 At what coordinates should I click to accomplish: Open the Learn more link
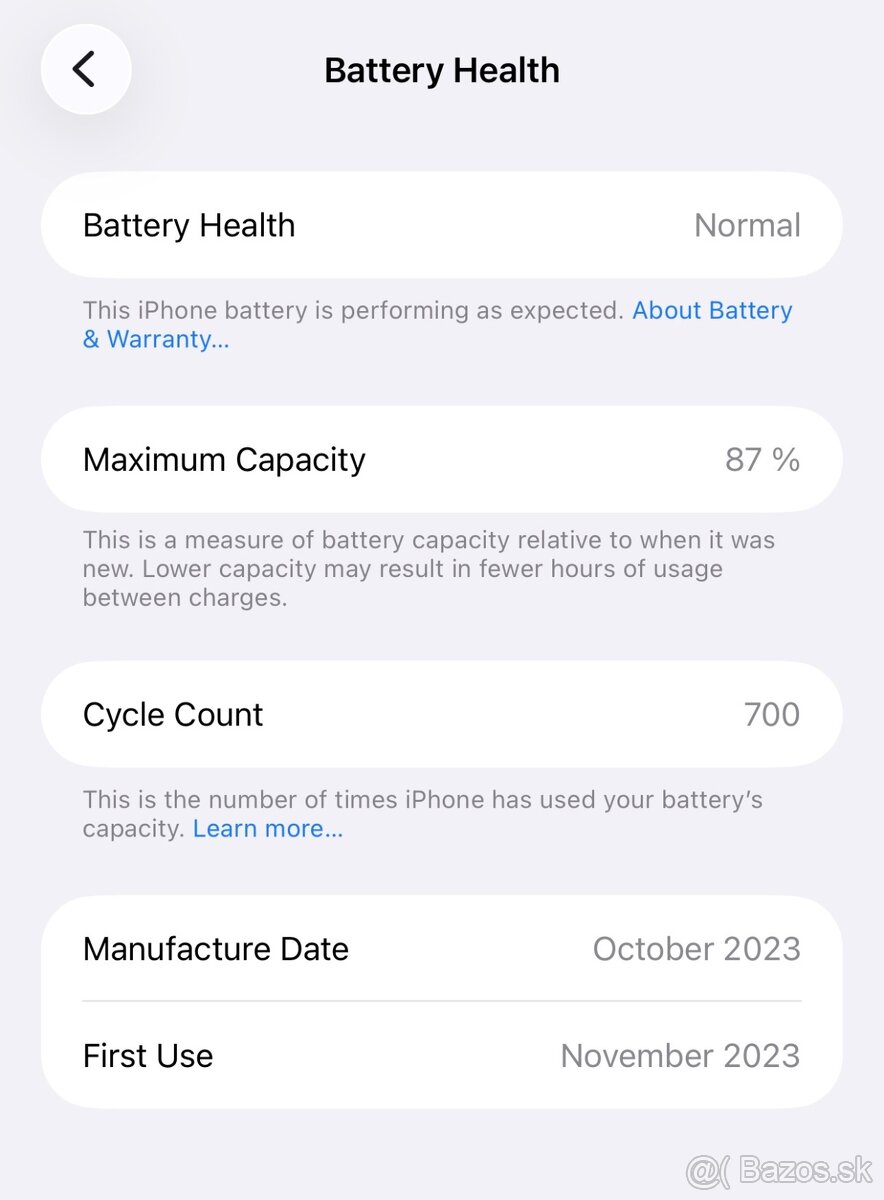[267, 828]
